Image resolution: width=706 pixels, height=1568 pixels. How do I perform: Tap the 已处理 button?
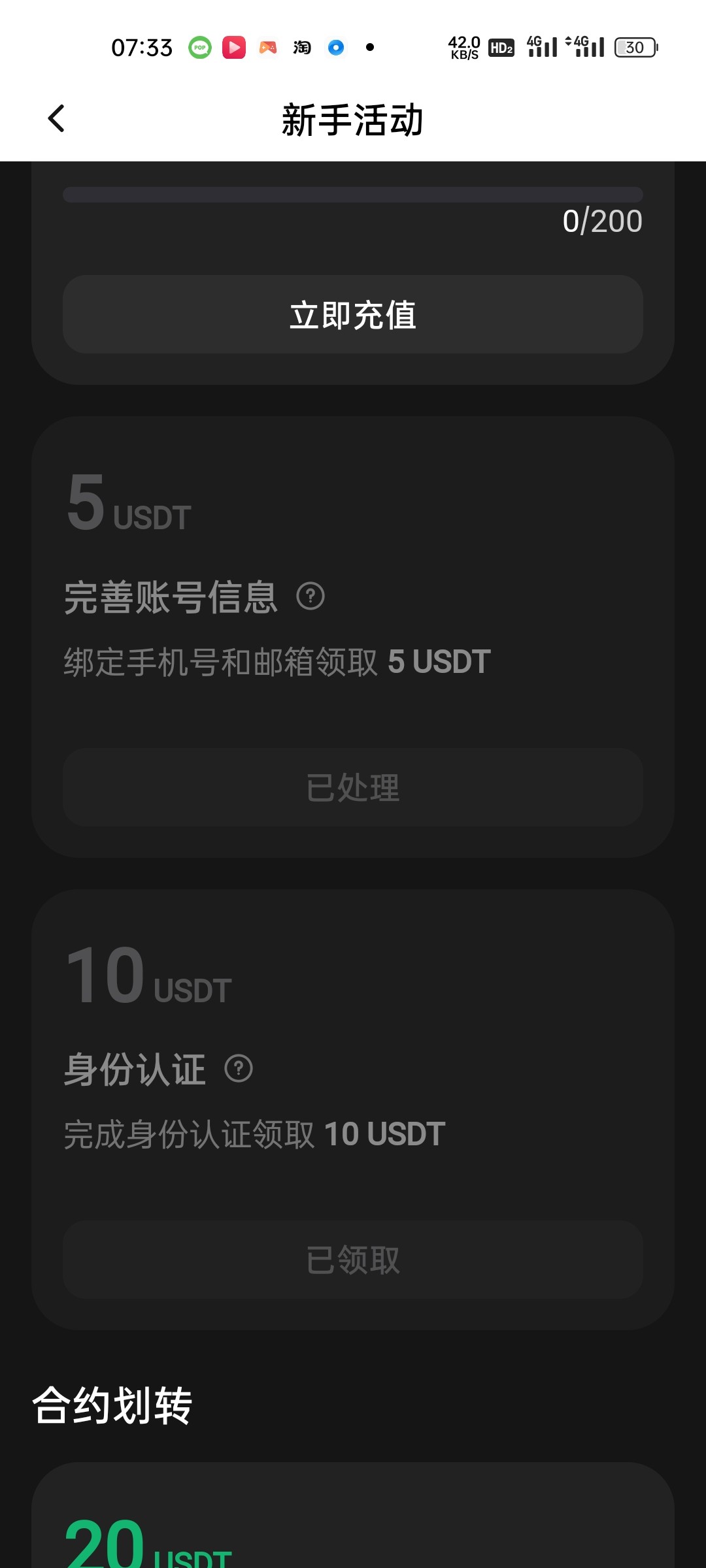[x=353, y=787]
